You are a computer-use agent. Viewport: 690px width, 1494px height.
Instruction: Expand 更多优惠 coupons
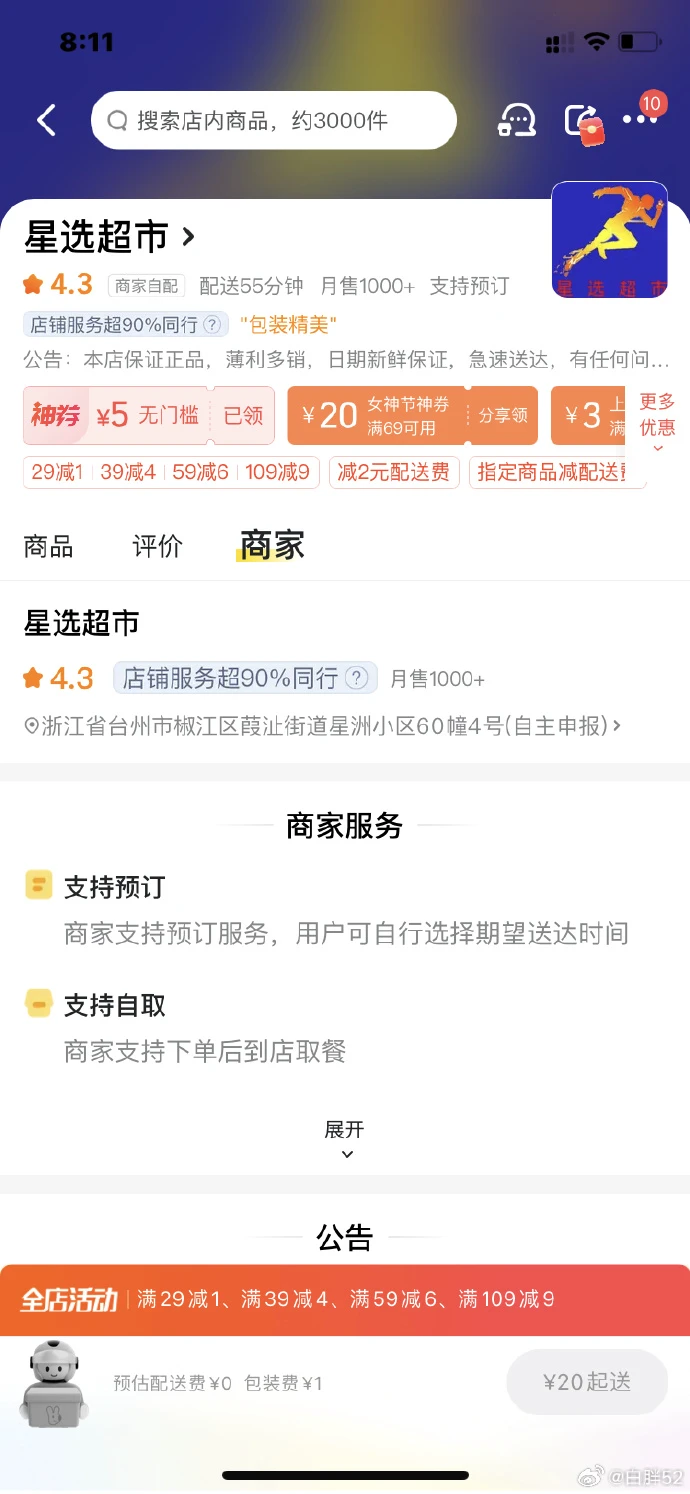[657, 422]
